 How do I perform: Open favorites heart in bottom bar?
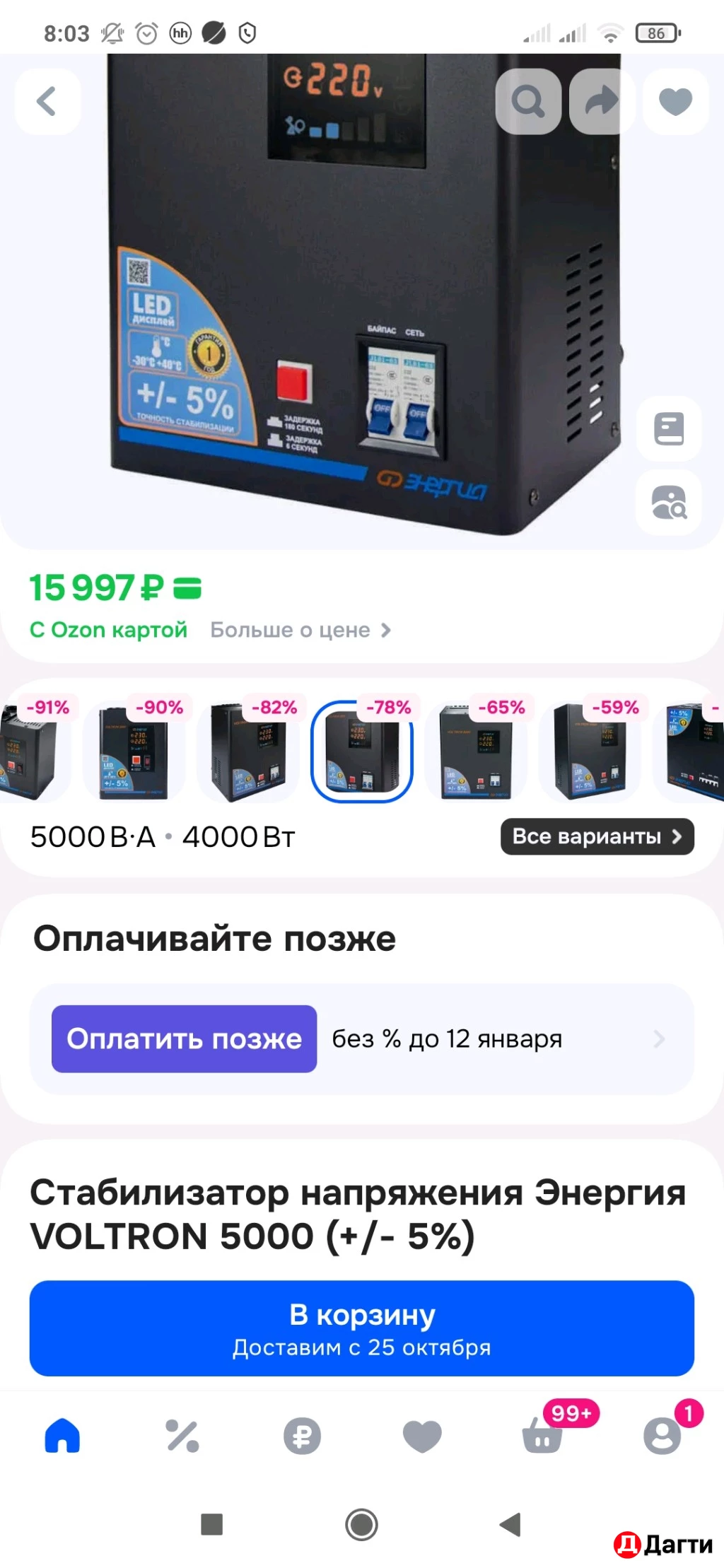[421, 1435]
